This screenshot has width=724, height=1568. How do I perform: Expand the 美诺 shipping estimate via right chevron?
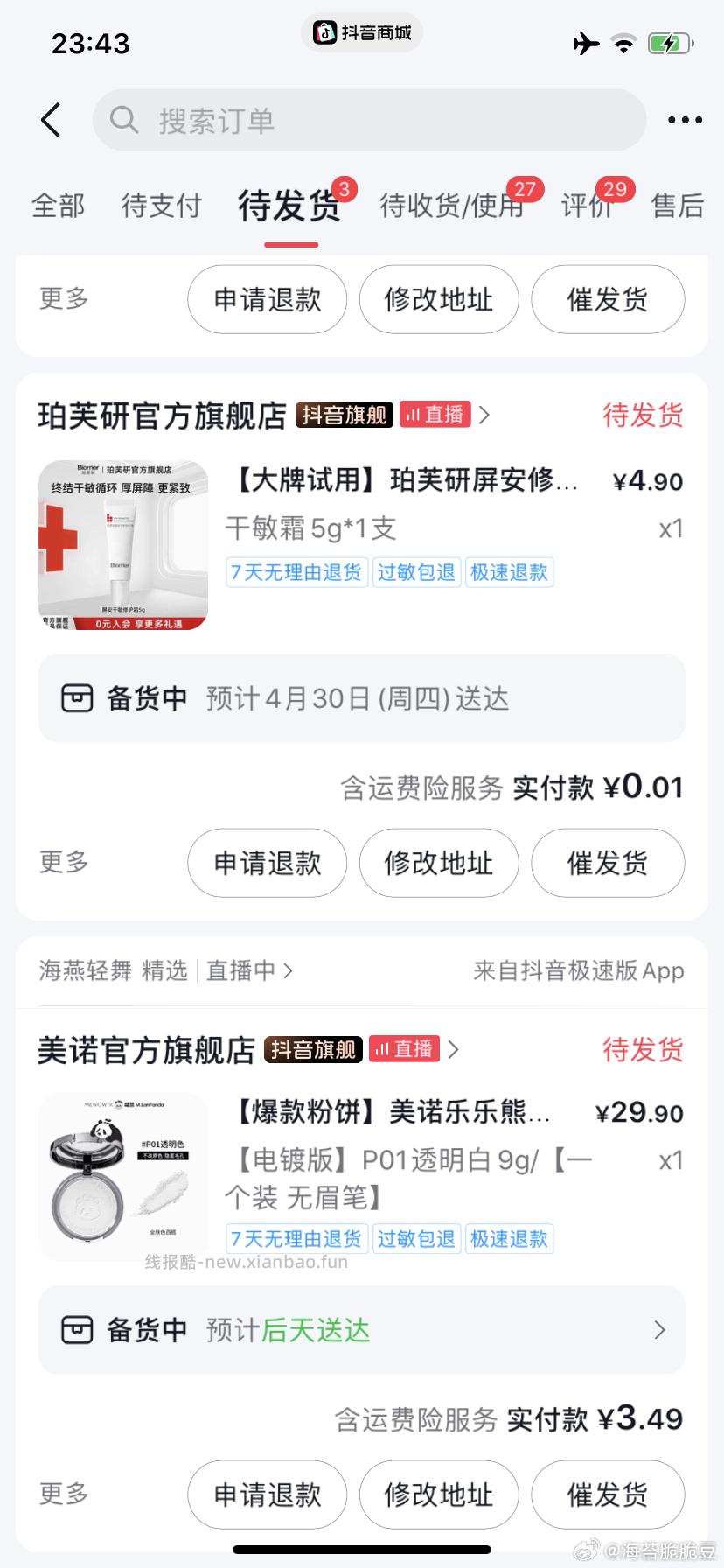tap(660, 1329)
